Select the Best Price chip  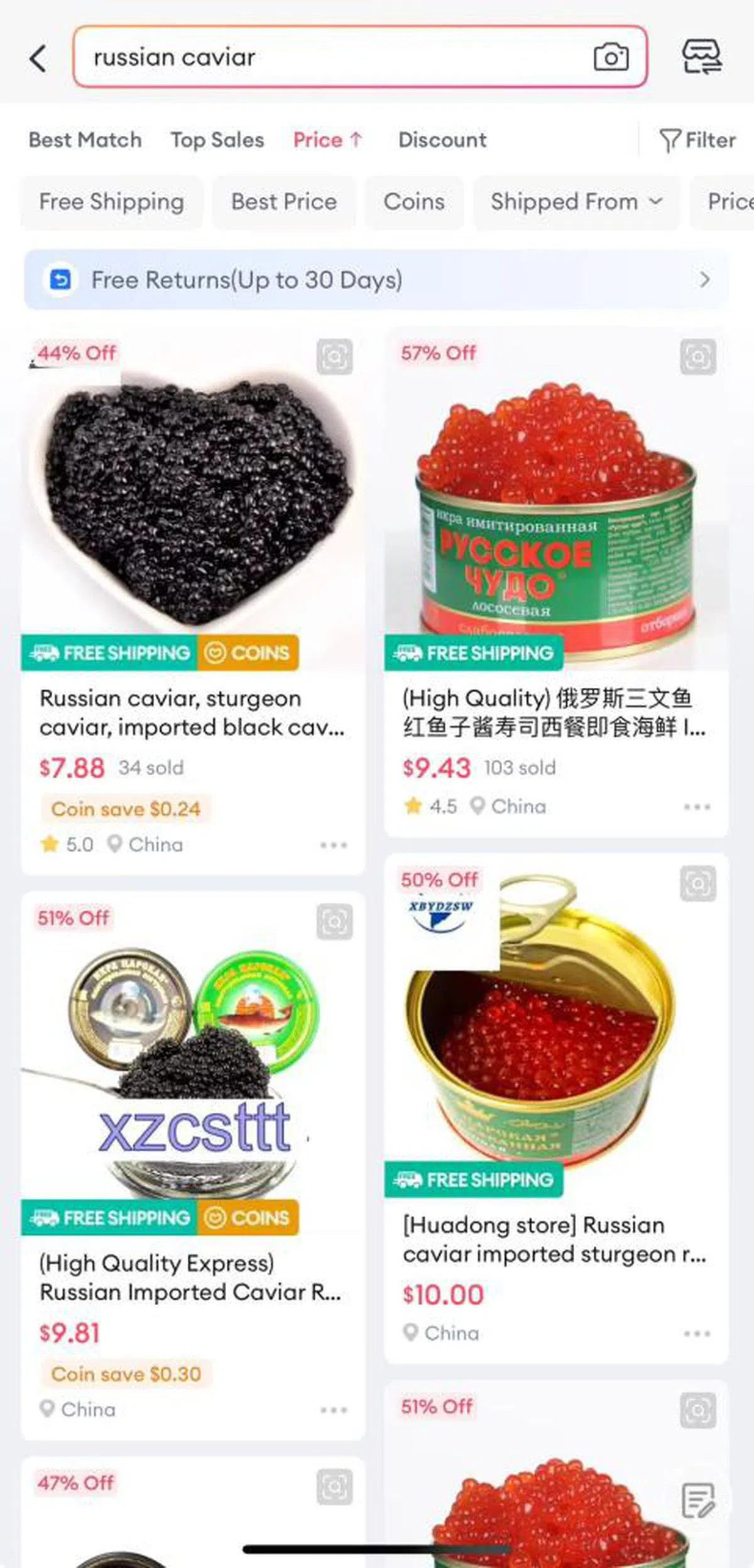coord(284,202)
